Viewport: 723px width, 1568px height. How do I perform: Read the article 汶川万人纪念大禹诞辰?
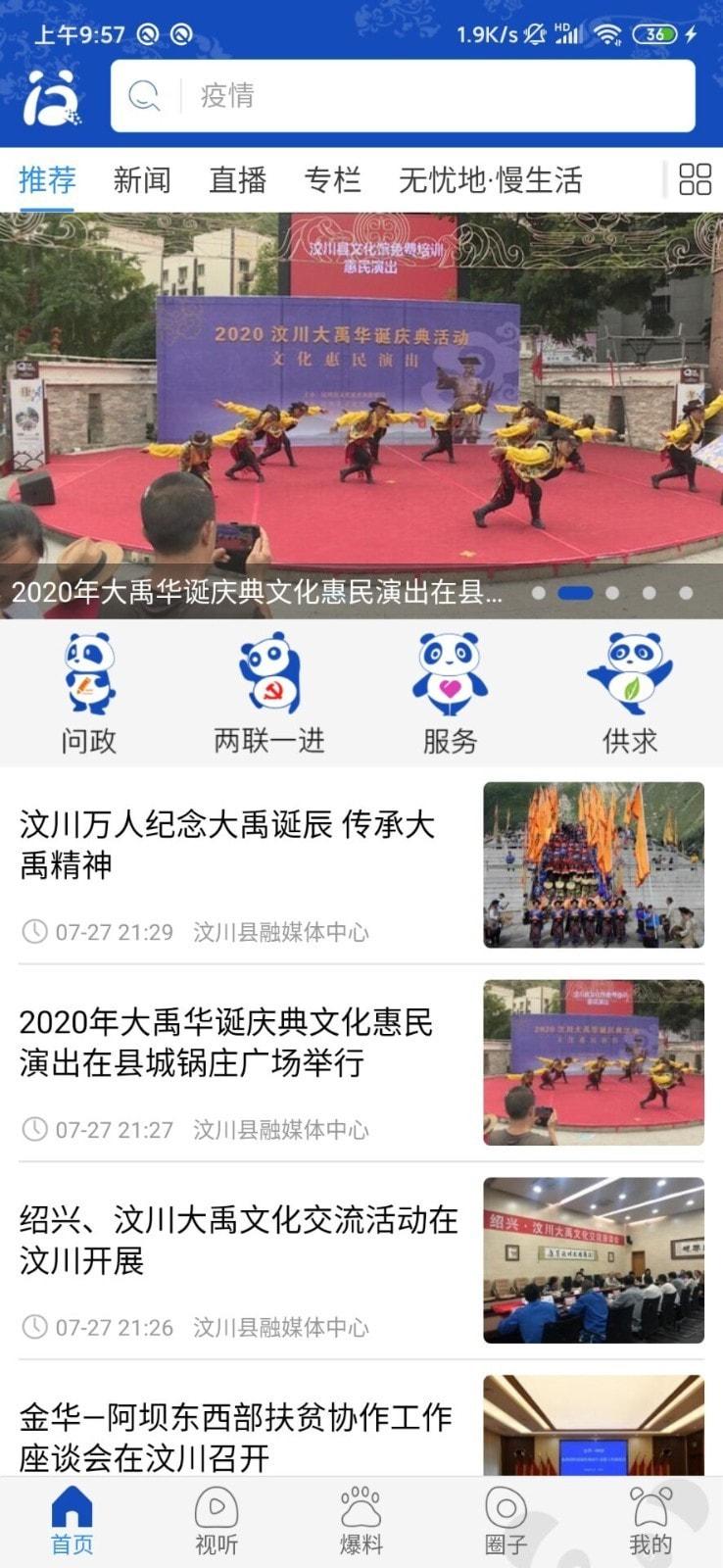(x=227, y=845)
